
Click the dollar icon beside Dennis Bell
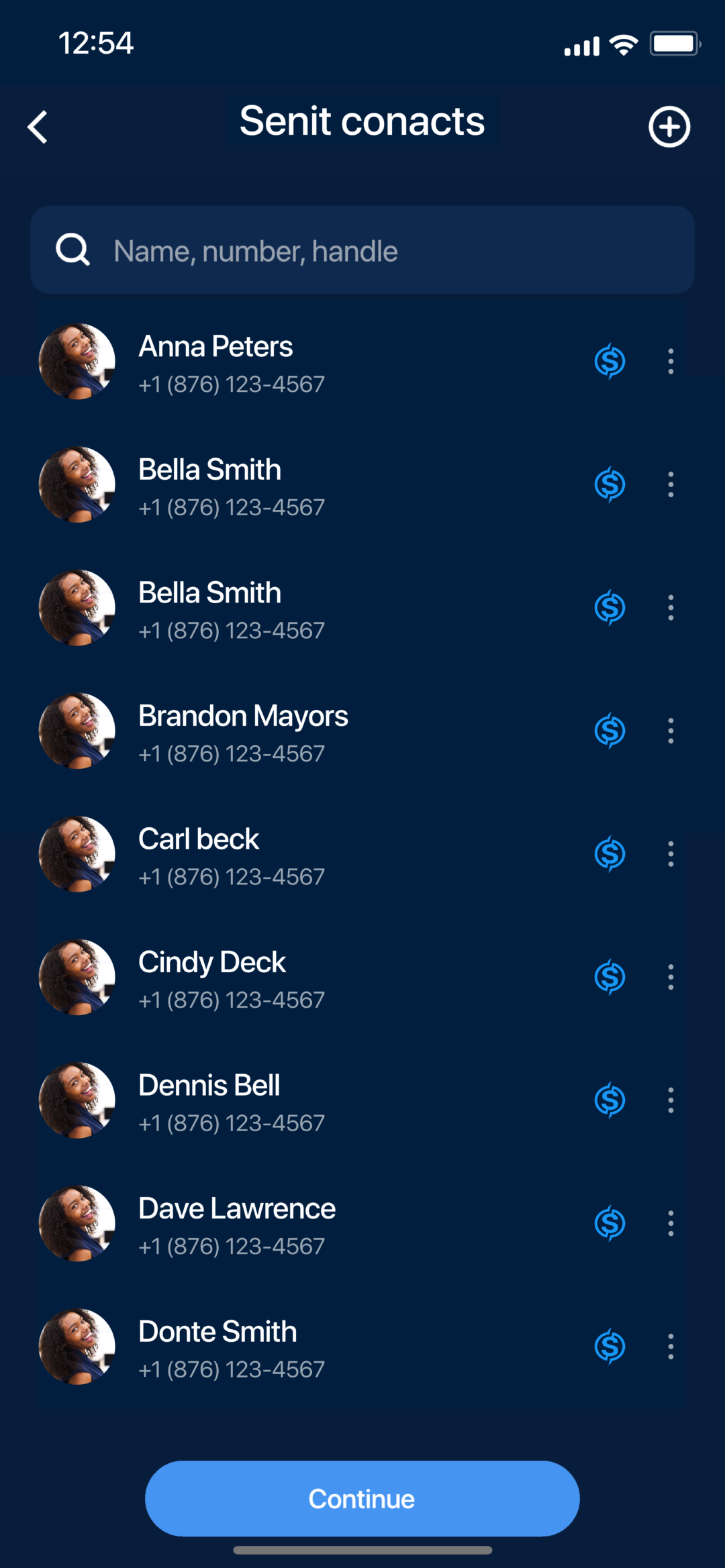[x=610, y=1100]
